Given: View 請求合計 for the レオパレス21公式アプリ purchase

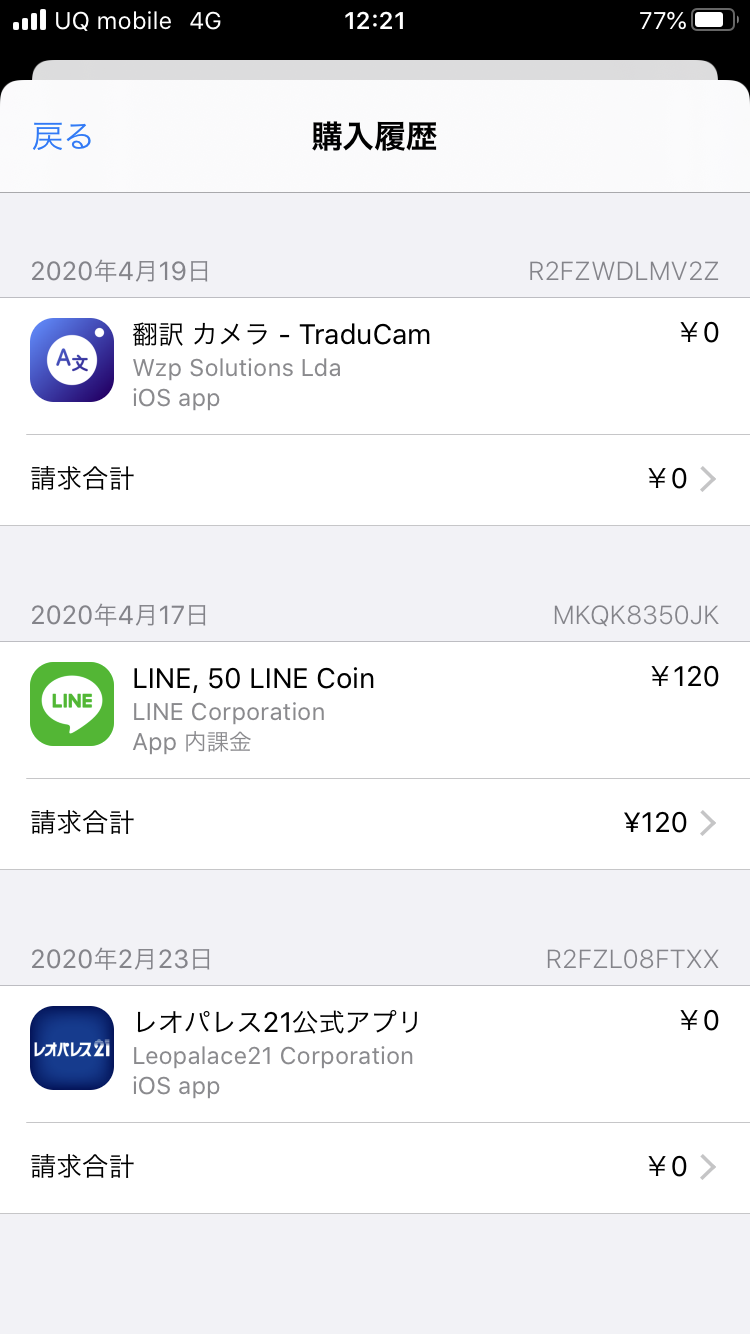Looking at the screenshot, I should [x=374, y=1168].
